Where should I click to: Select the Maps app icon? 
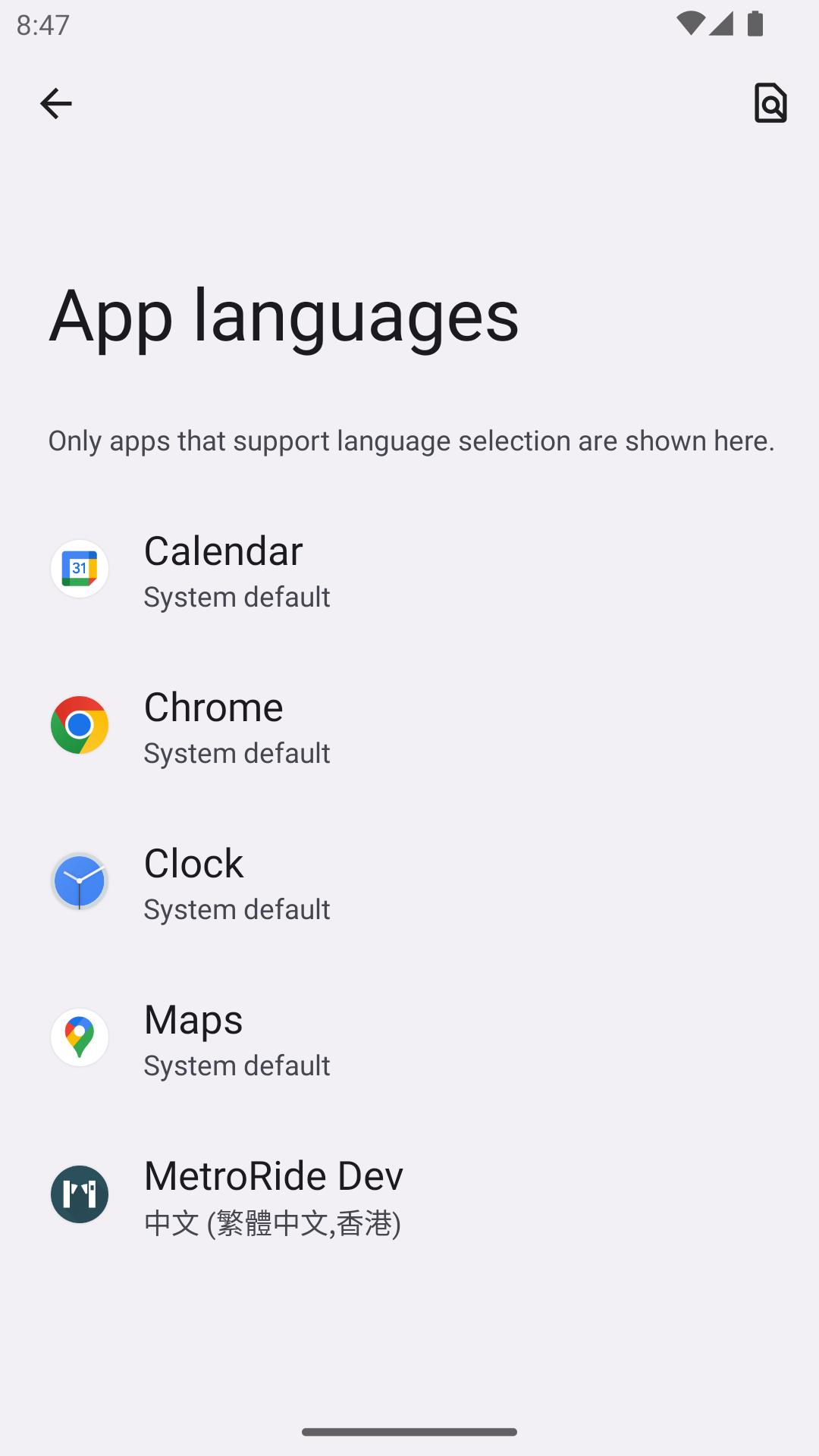coord(79,1037)
